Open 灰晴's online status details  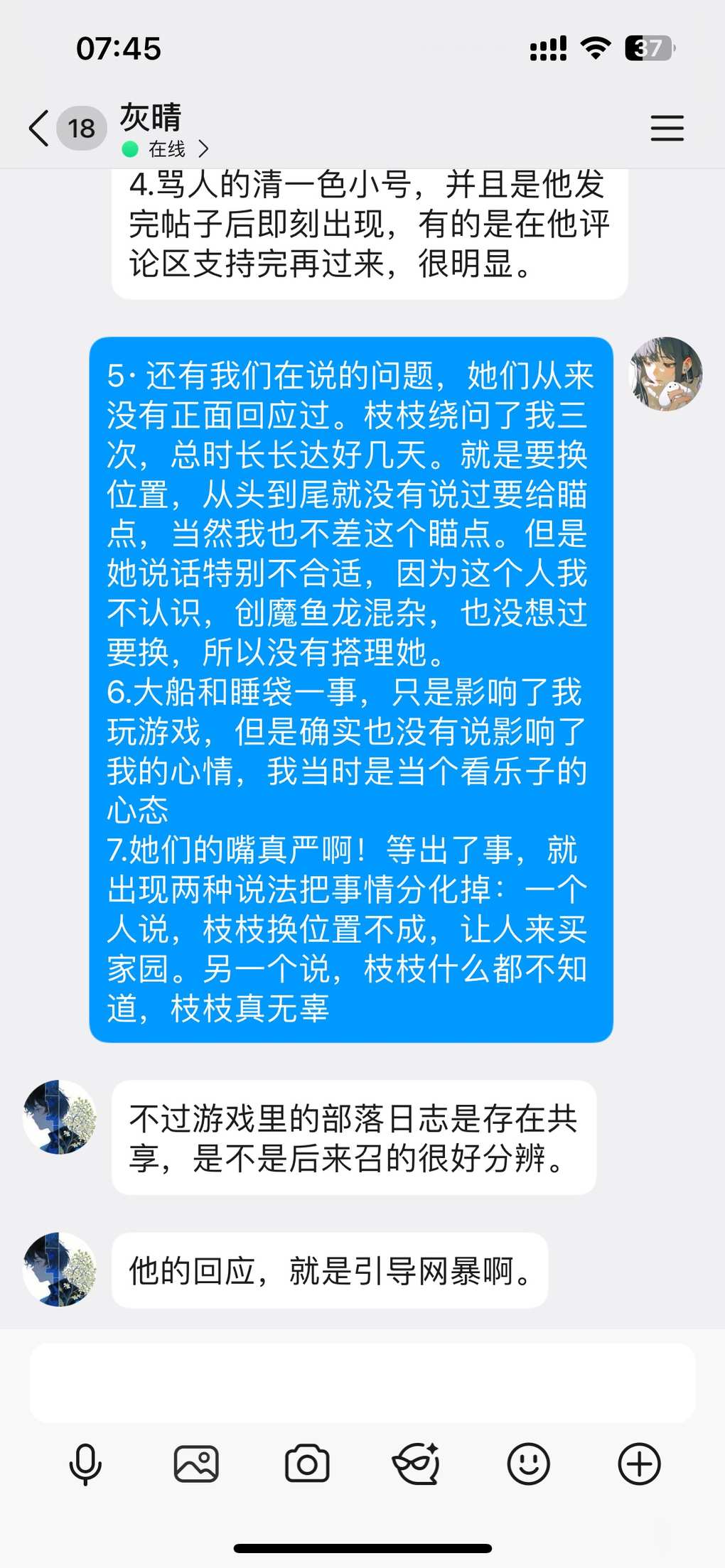click(168, 149)
